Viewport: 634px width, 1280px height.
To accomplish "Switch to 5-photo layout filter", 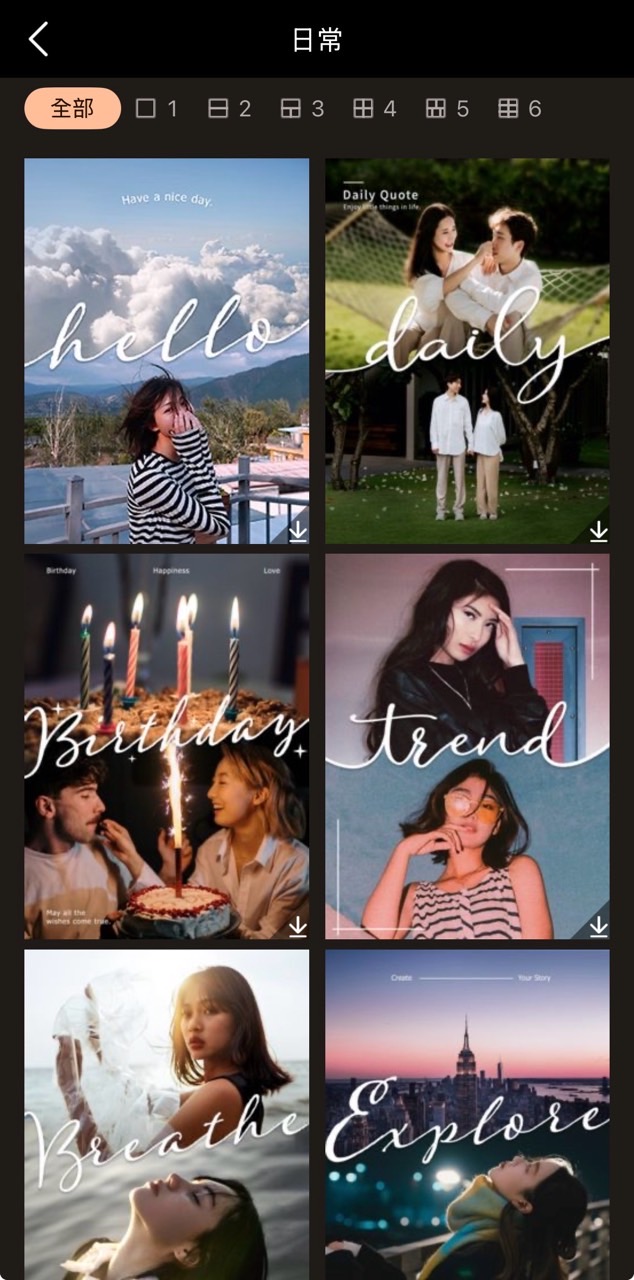I will 447,108.
